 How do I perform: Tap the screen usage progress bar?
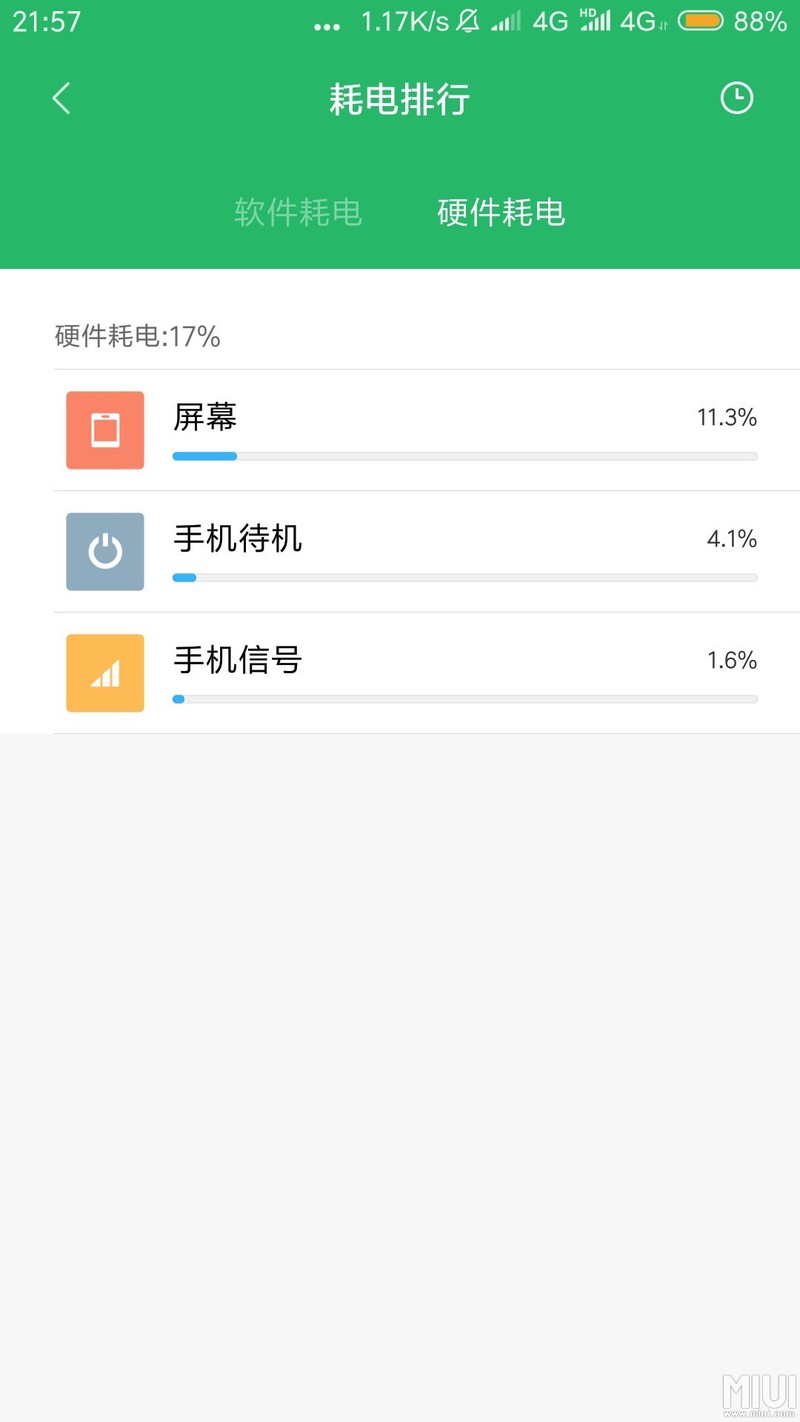[x=464, y=456]
